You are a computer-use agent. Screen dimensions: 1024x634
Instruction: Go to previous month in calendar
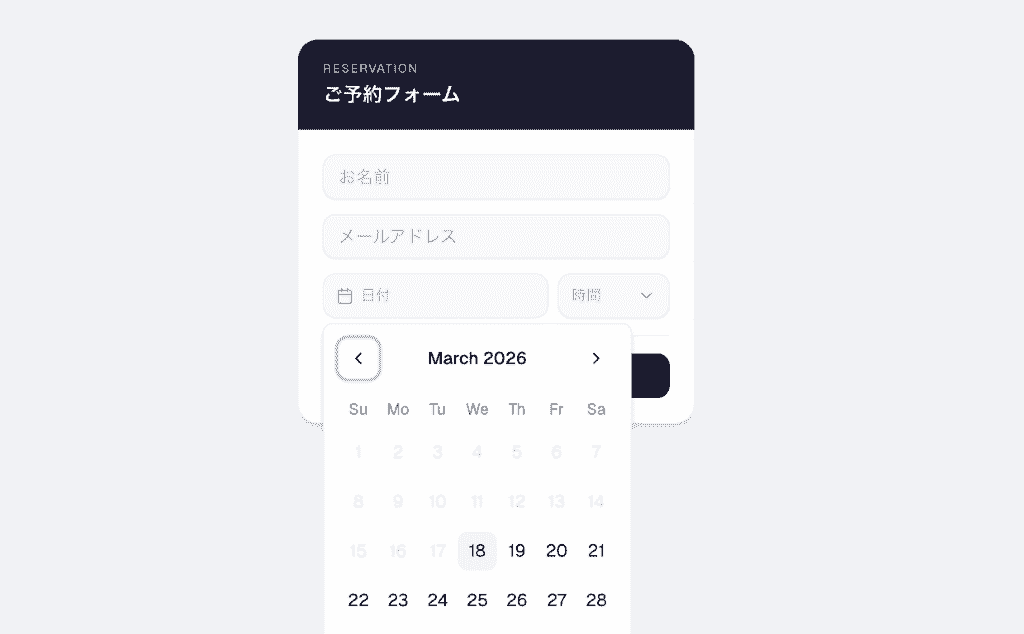tap(358, 358)
